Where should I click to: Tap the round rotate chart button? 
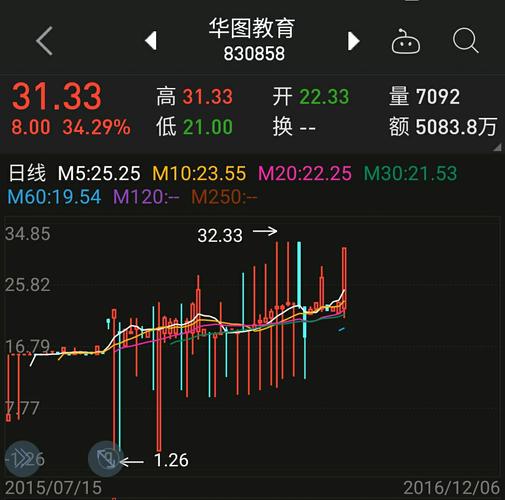point(106,459)
